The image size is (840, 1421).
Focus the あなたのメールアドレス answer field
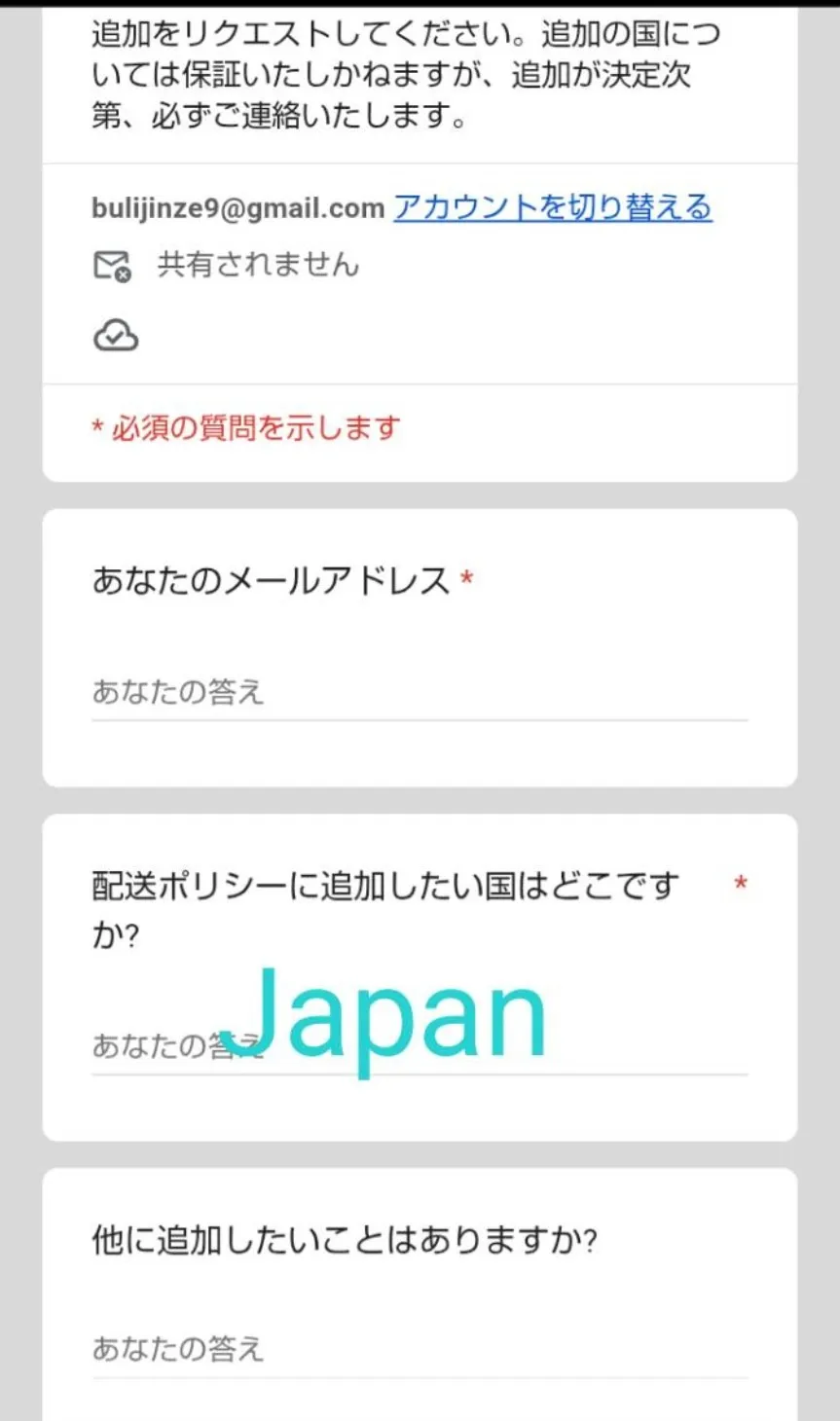419,693
